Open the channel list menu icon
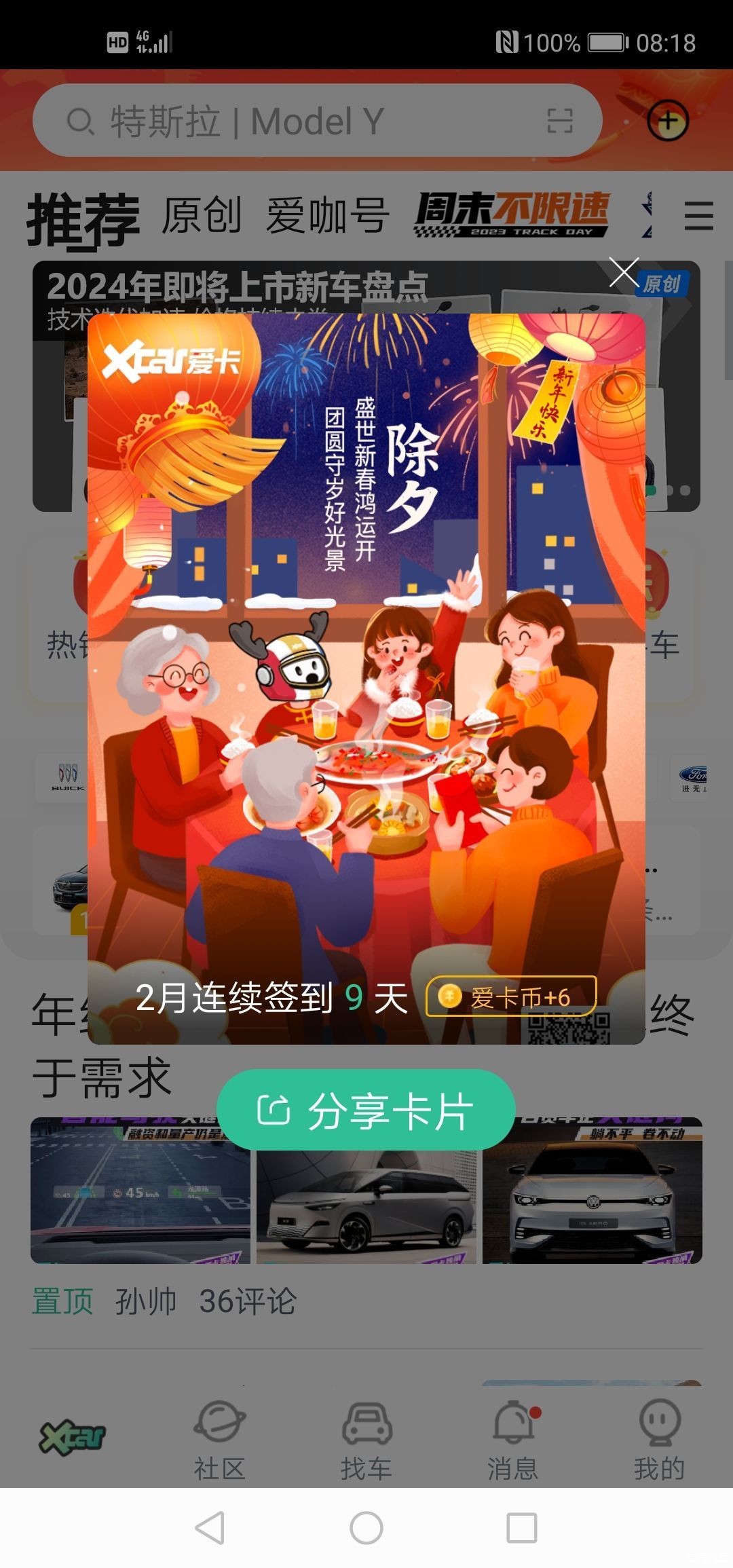Image resolution: width=733 pixels, height=1568 pixels. pos(698,216)
